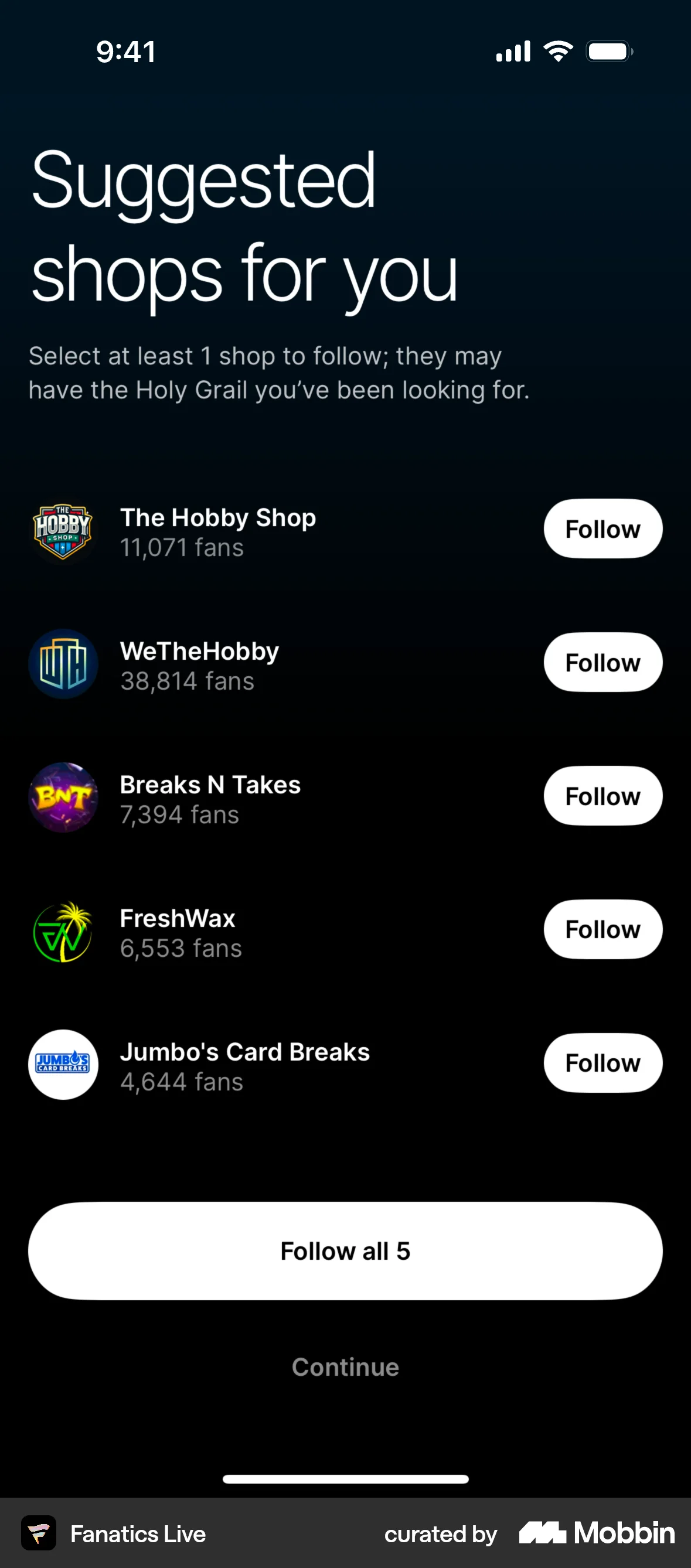The height and width of the screenshot is (1568, 691).
Task: Open WeTheHobby's 38,814 fans label
Action: click(x=187, y=681)
